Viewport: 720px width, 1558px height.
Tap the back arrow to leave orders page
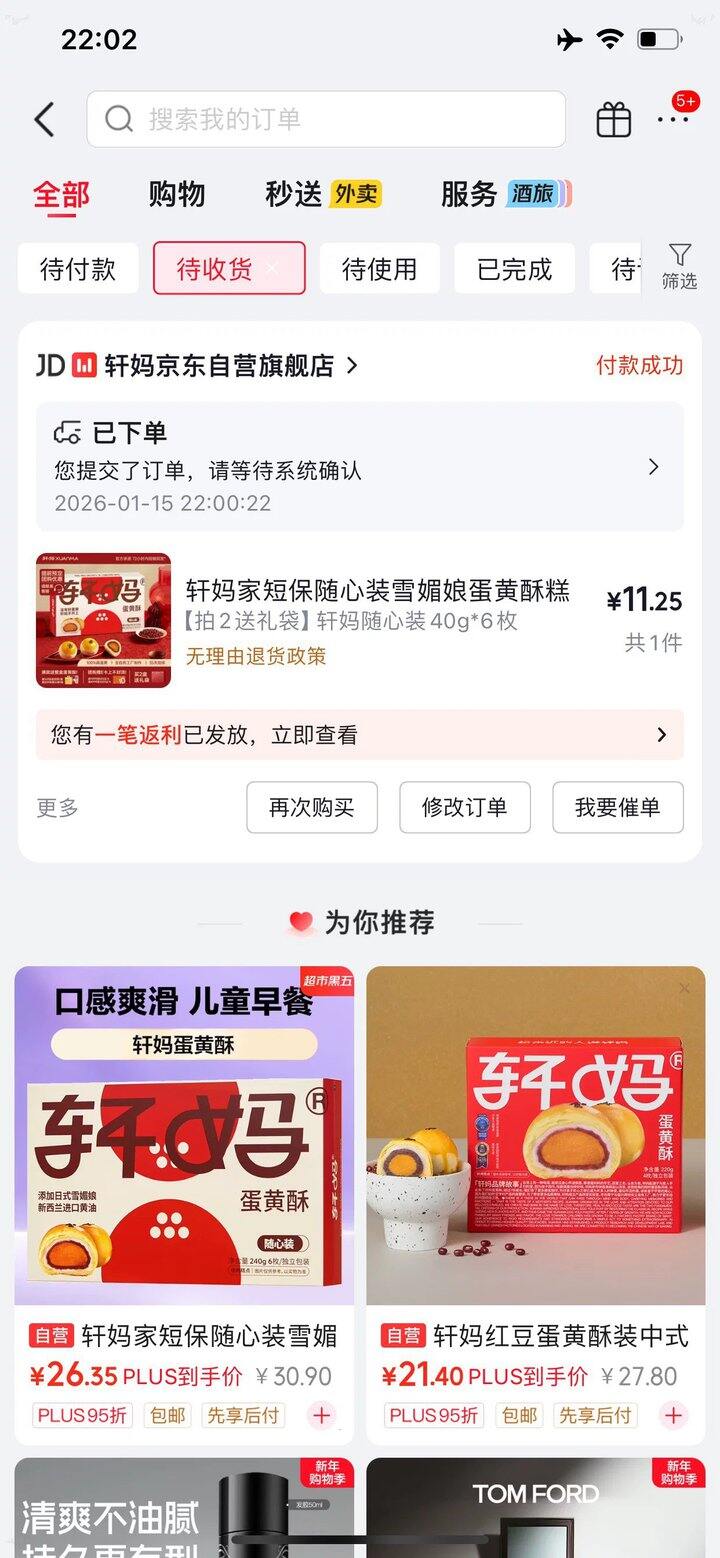coord(43,118)
